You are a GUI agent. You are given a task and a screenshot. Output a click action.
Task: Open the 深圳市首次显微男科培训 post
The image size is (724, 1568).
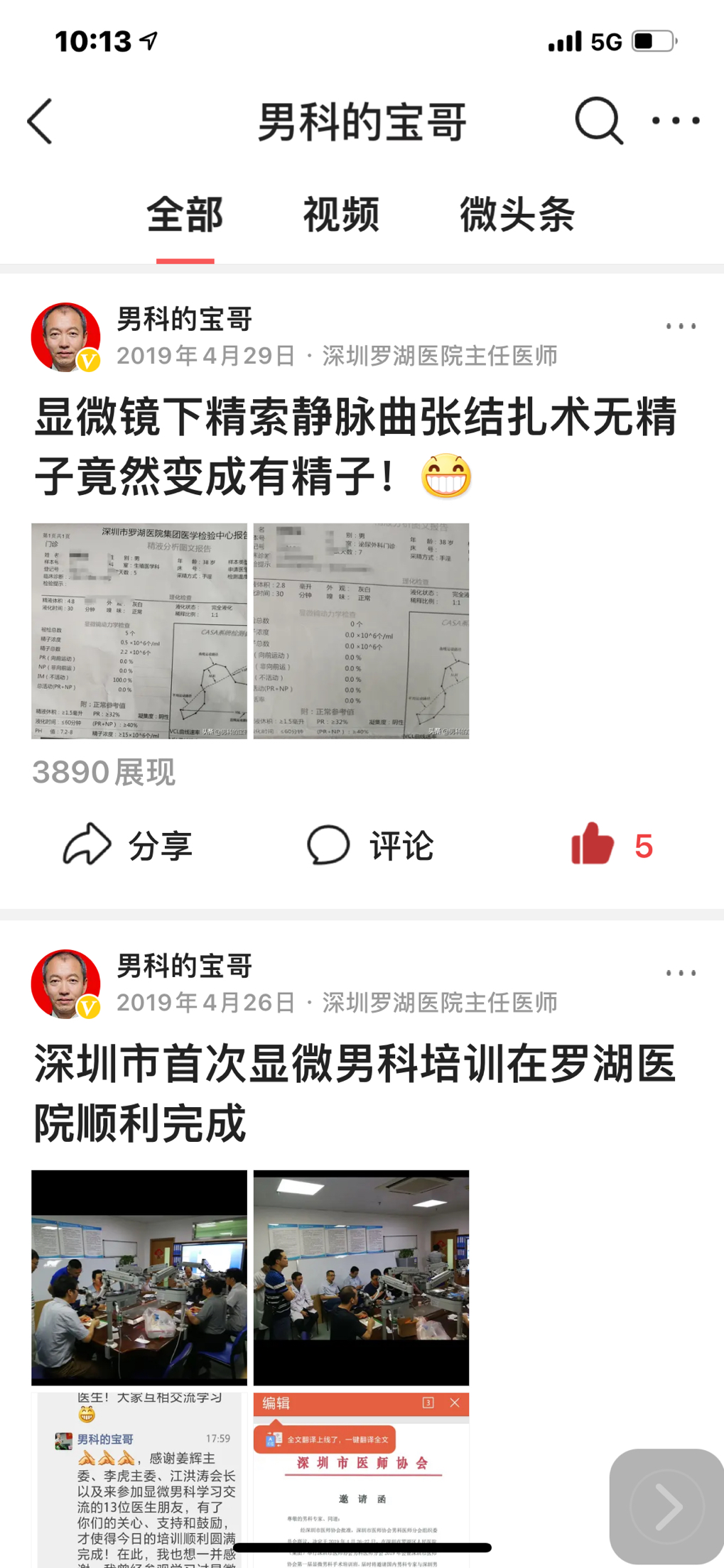click(355, 1092)
